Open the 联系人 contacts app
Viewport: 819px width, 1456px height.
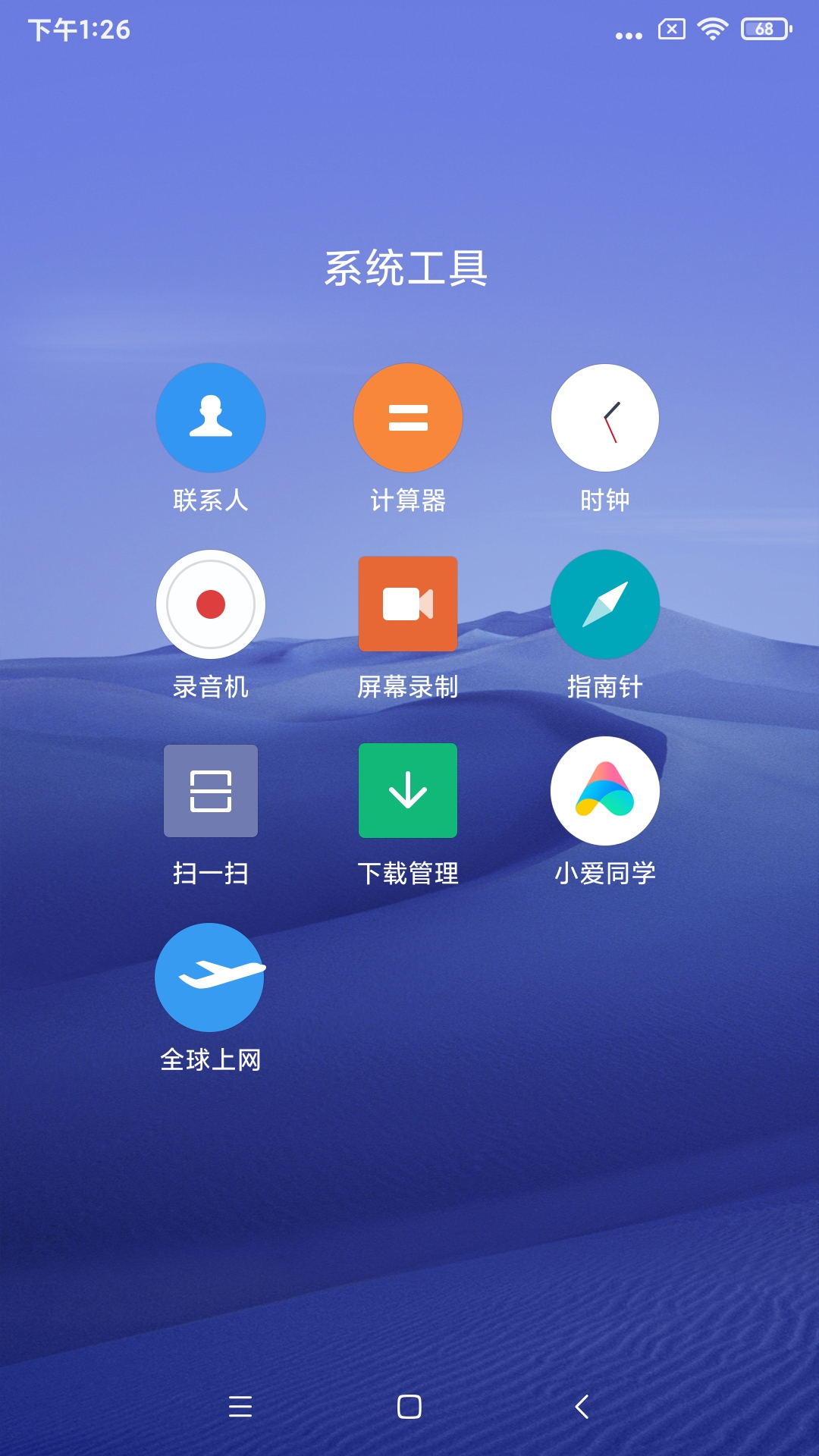tap(211, 418)
